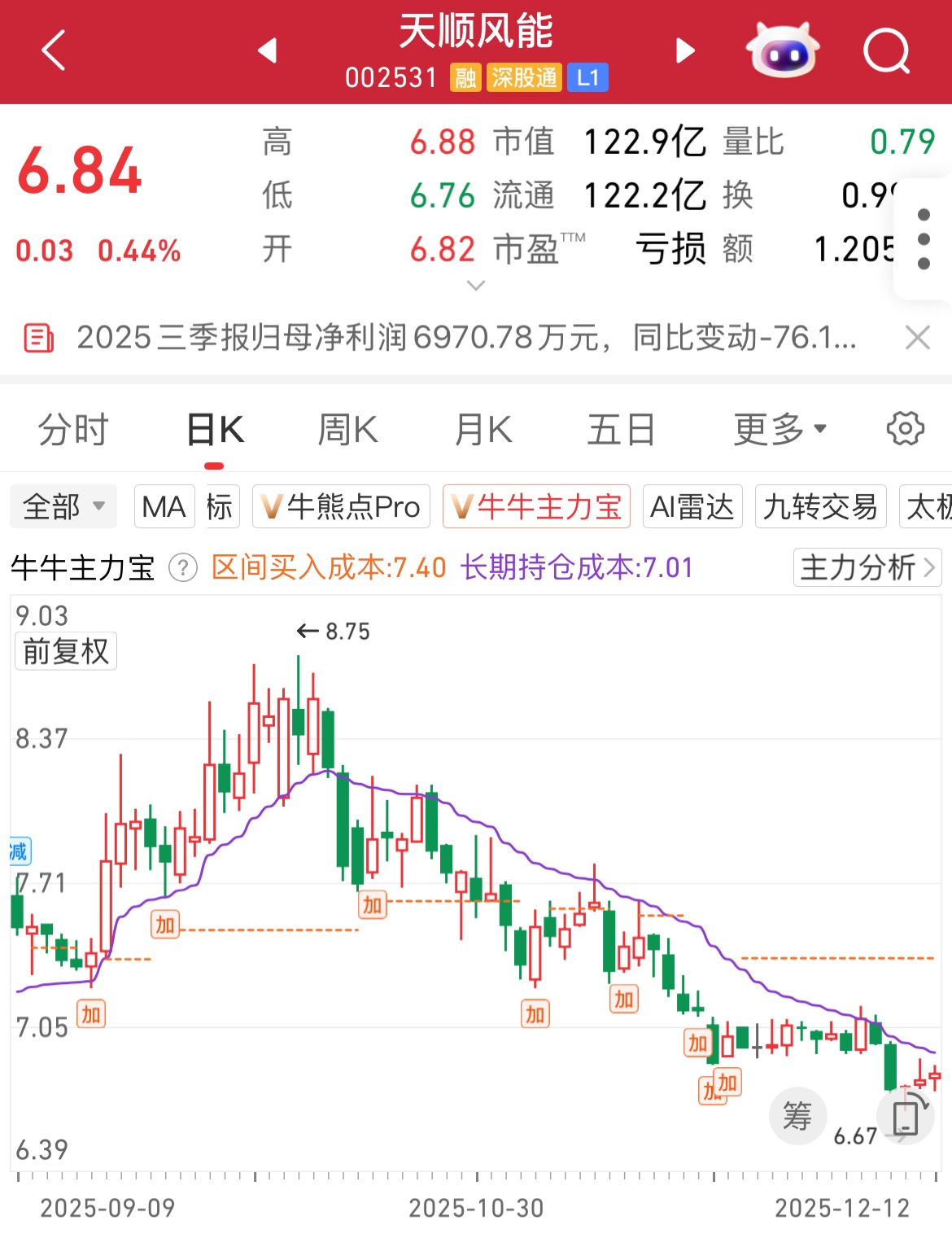Screen dimensions: 952x1238
Task: Open the three-dot side menu
Action: coord(924,239)
